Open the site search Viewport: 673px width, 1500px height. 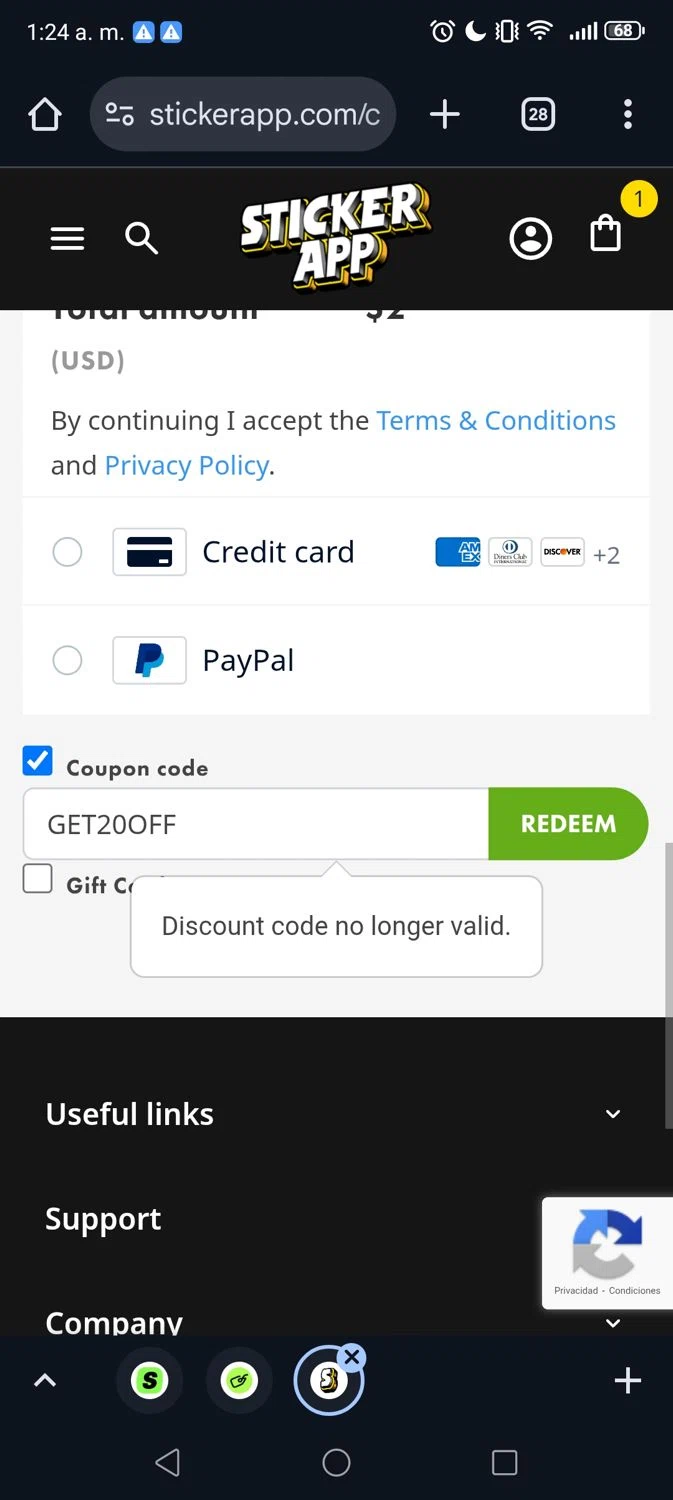pyautogui.click(x=141, y=239)
